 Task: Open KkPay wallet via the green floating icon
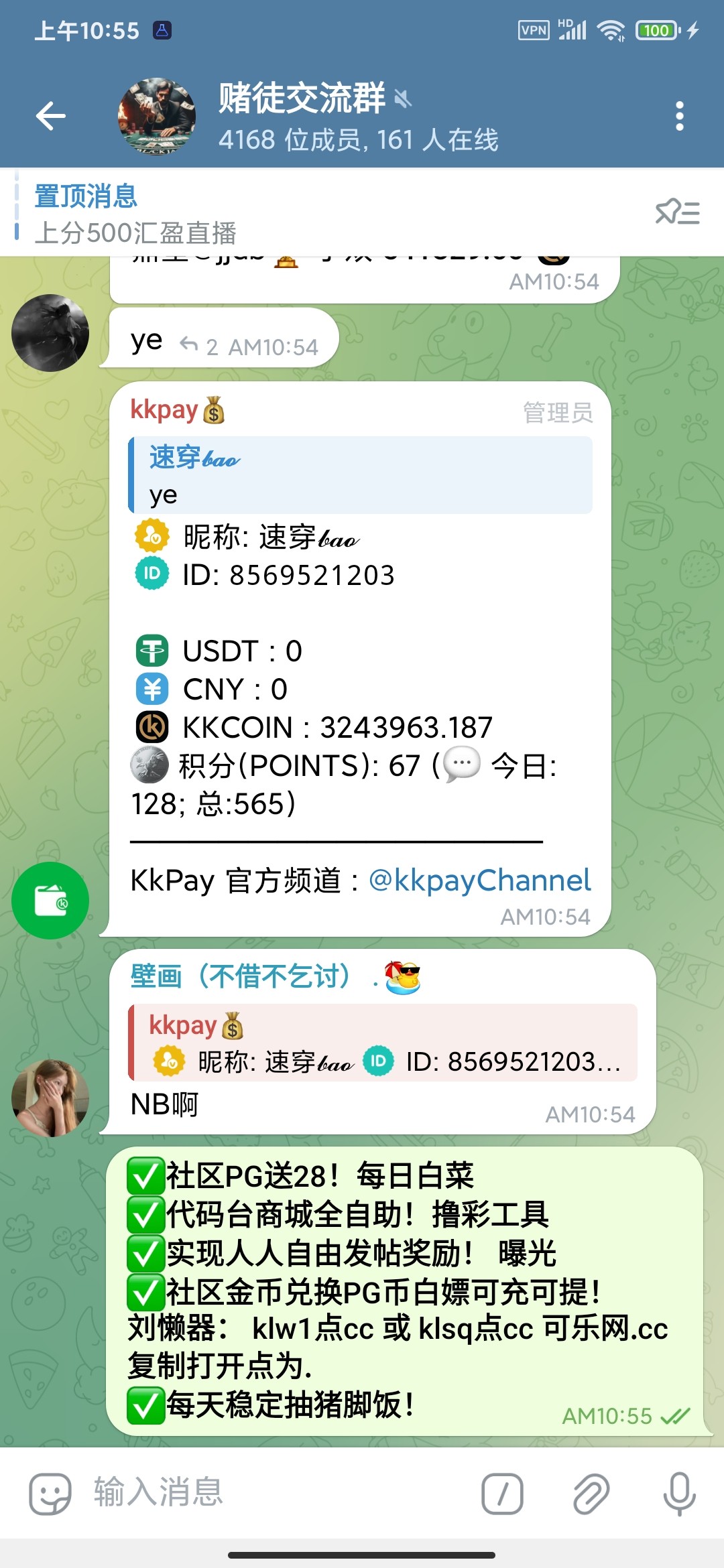coord(50,901)
